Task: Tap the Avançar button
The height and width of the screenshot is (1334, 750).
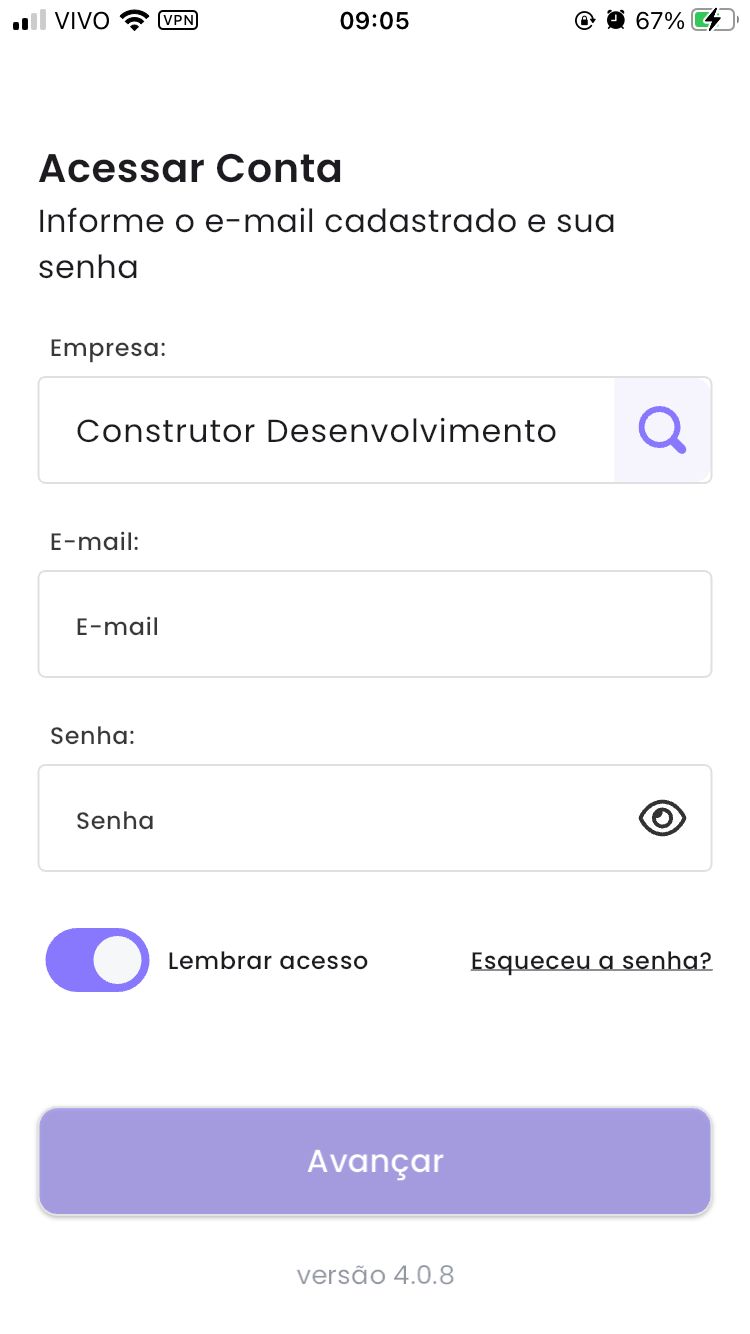Action: pos(375,1161)
